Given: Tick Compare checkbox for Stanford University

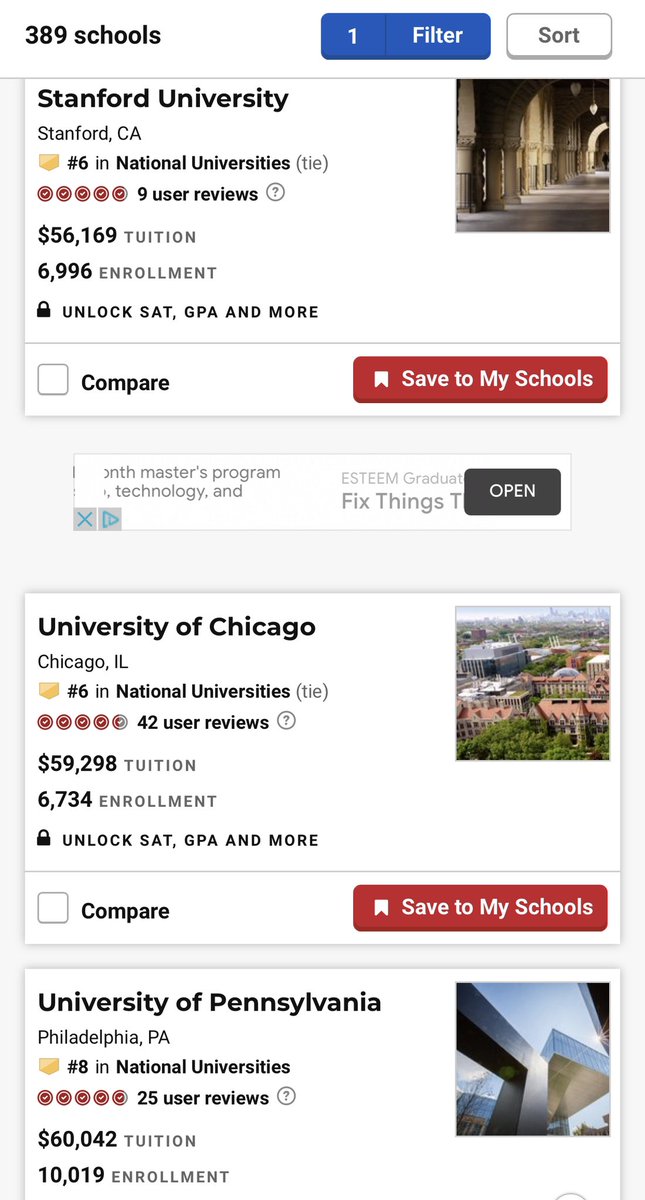Looking at the screenshot, I should 53,380.
